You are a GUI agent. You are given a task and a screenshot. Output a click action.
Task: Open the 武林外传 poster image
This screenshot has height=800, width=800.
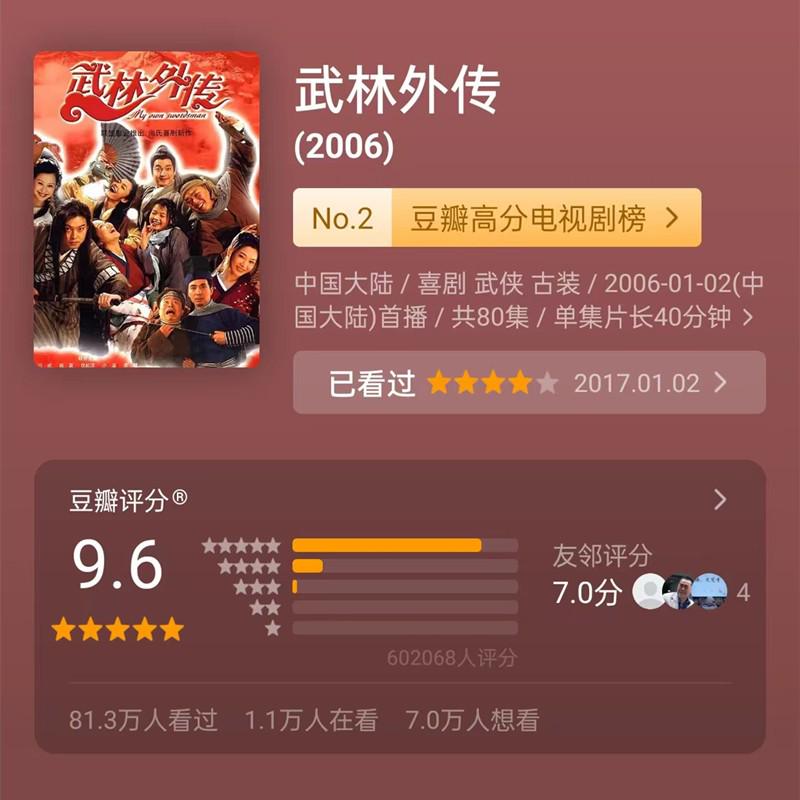[x=147, y=209]
